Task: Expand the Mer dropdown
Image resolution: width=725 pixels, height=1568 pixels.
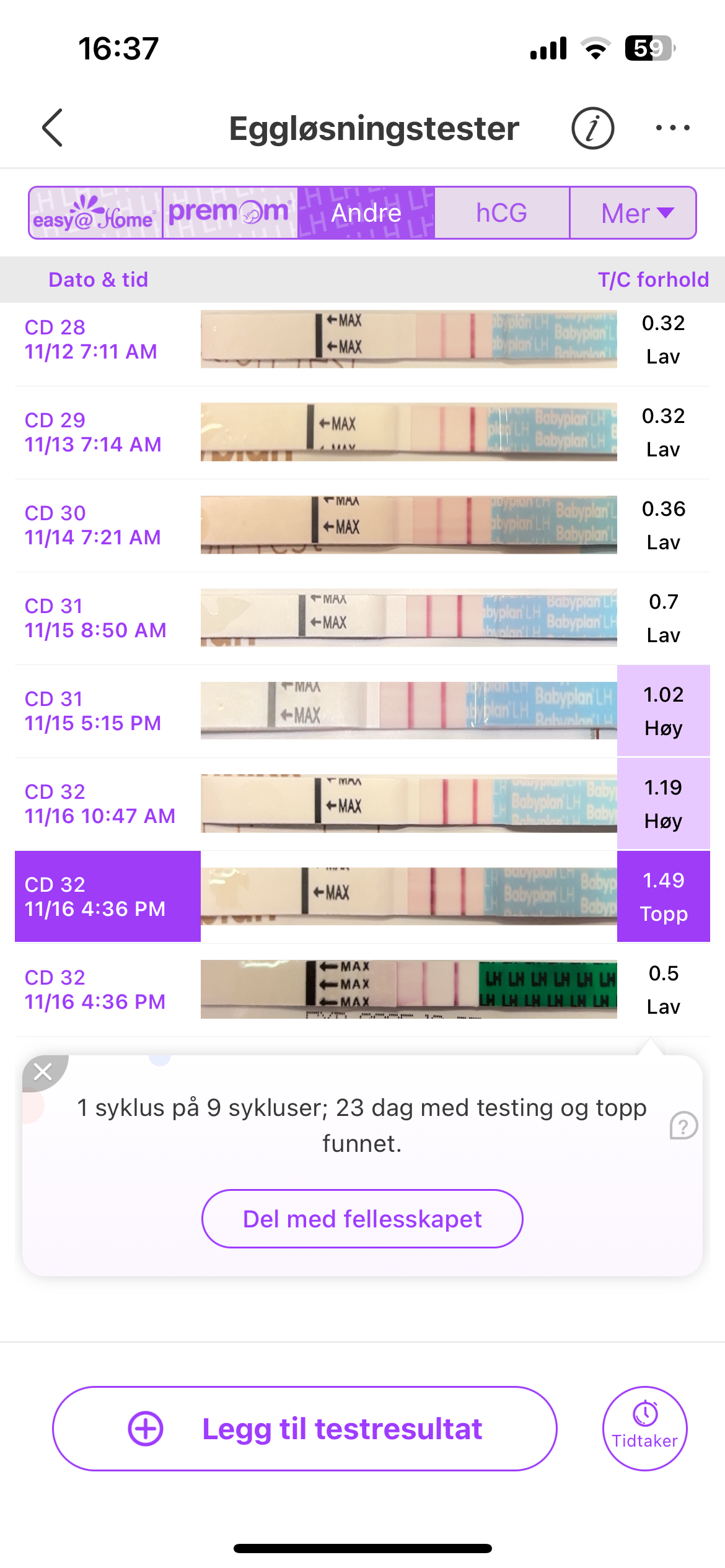Action: point(633,213)
